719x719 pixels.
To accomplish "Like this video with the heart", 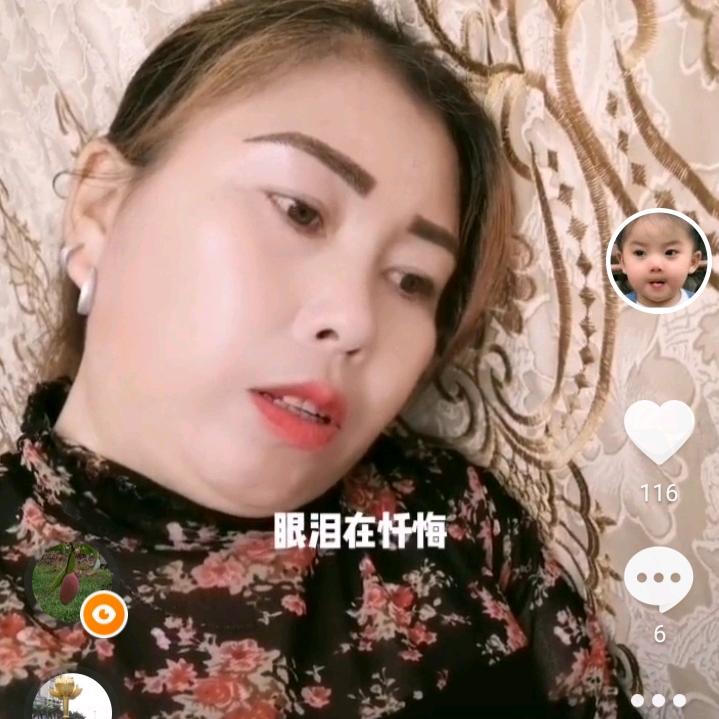I will click(658, 431).
